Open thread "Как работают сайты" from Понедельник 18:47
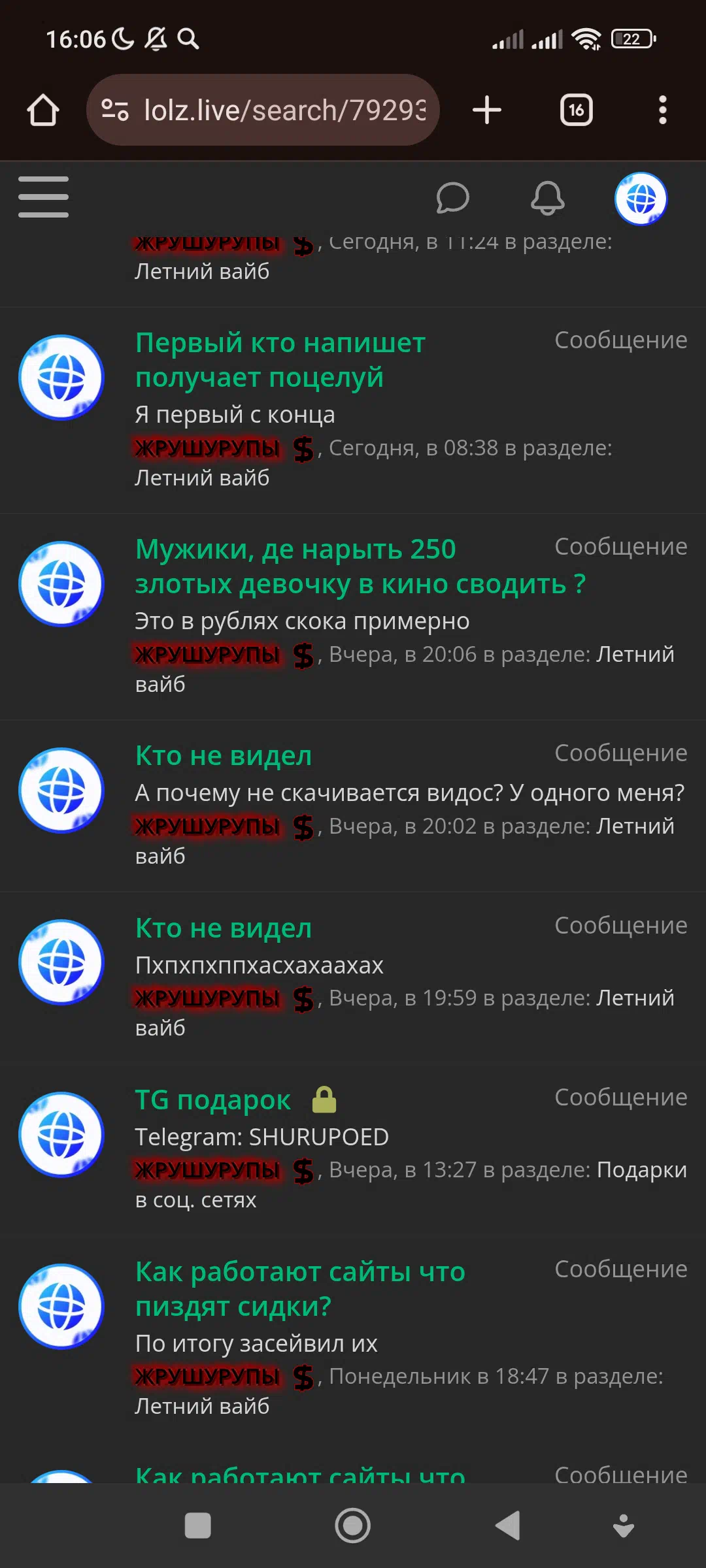This screenshot has height=1568, width=706. (x=300, y=1289)
